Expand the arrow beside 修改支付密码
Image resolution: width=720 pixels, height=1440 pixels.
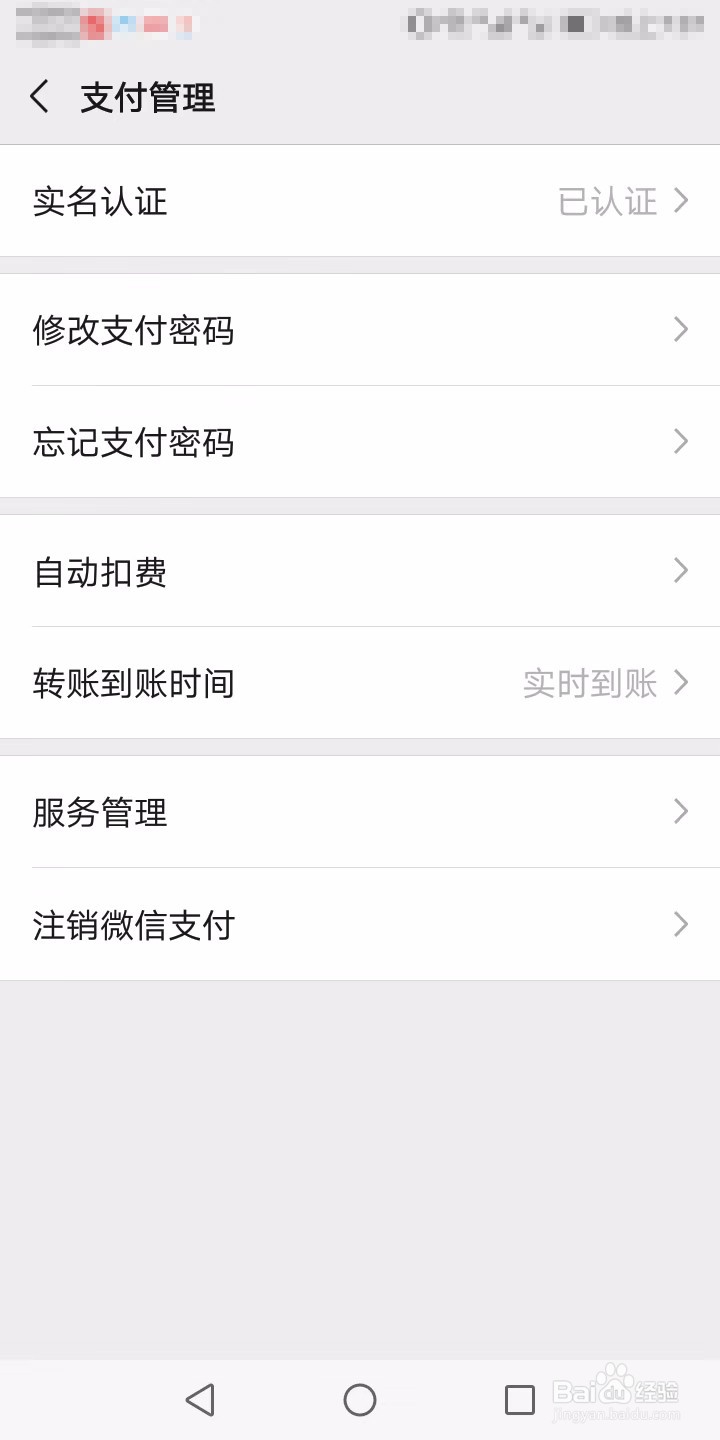click(681, 330)
